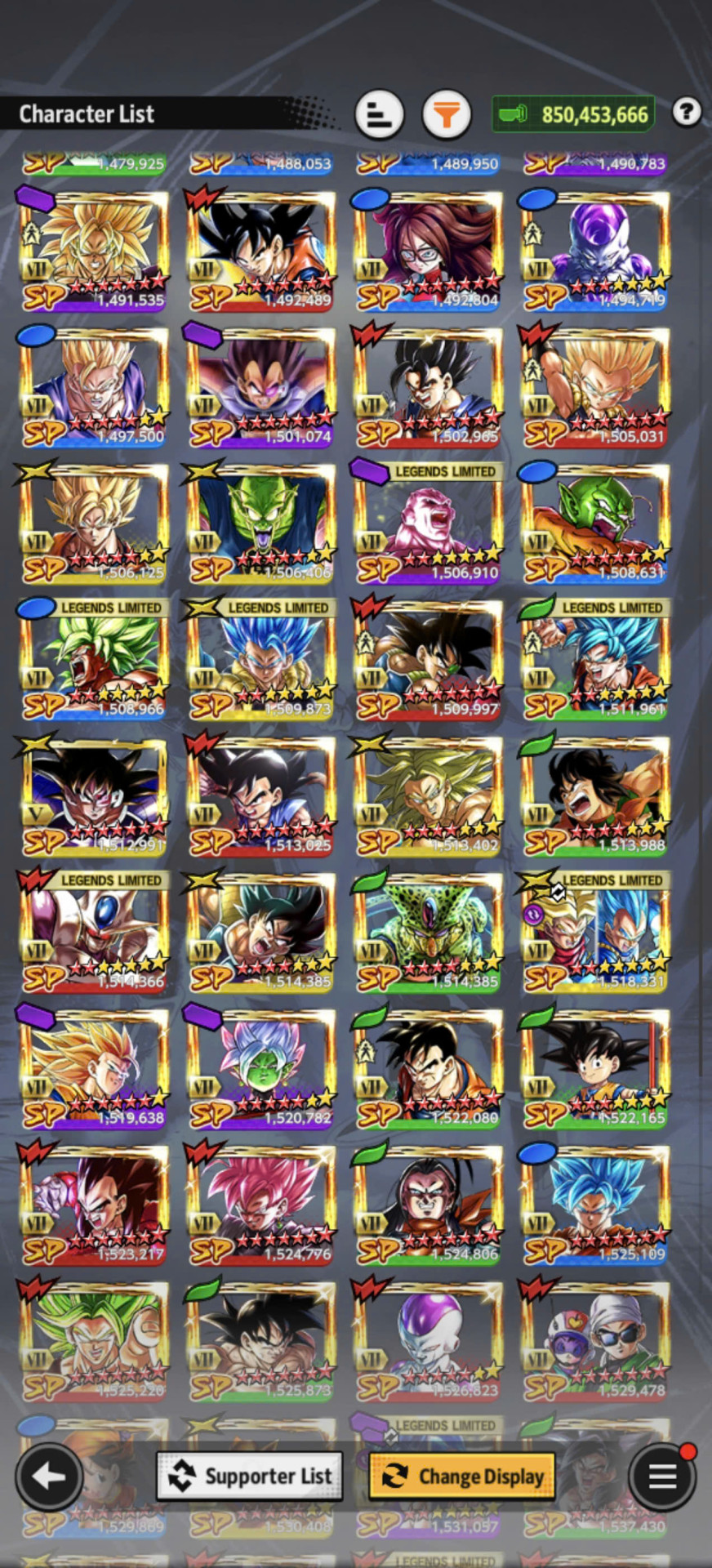The image size is (712, 1568).
Task: Open the hamburger menu button
Action: (662, 1476)
